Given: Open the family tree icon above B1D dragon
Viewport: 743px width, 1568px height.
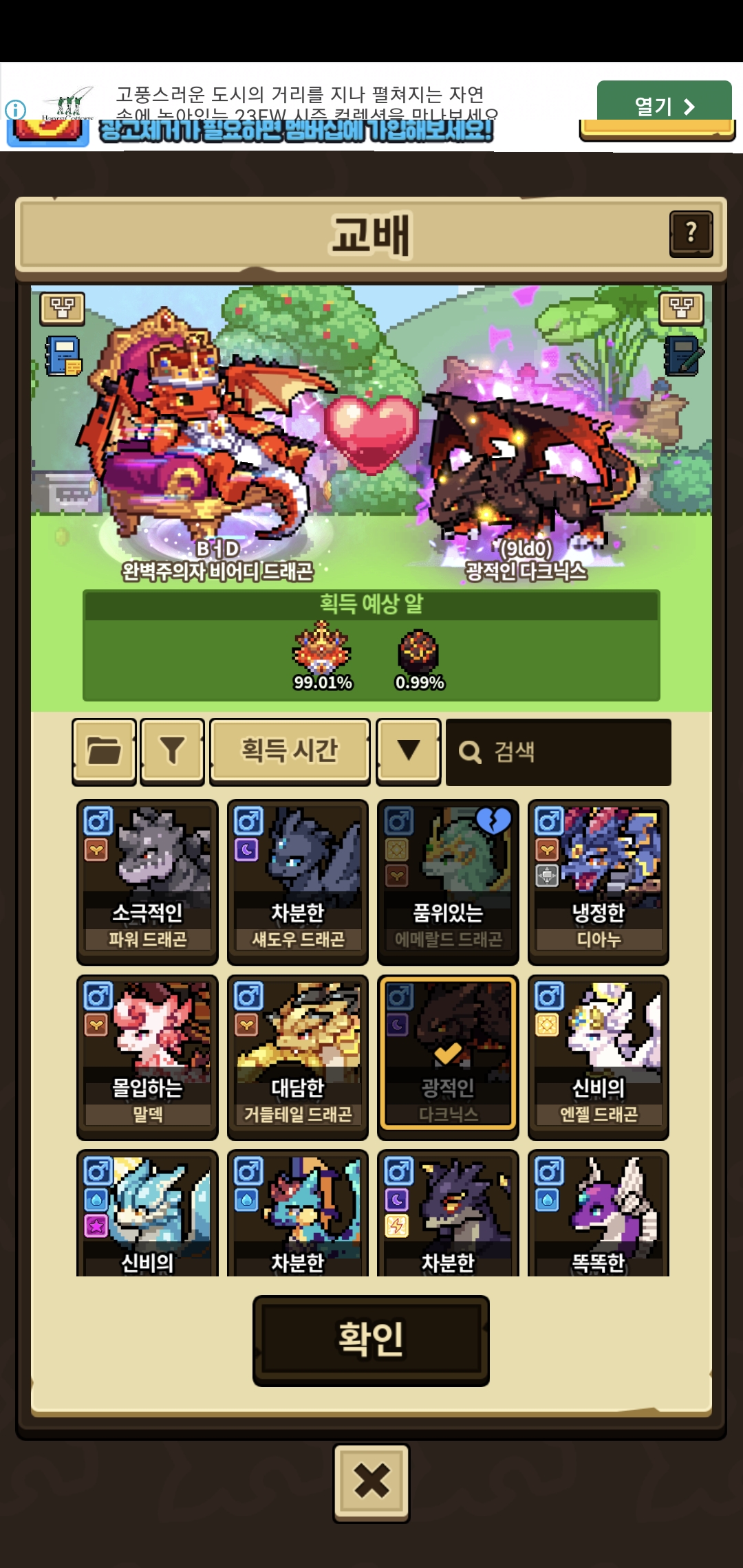Looking at the screenshot, I should pyautogui.click(x=63, y=308).
